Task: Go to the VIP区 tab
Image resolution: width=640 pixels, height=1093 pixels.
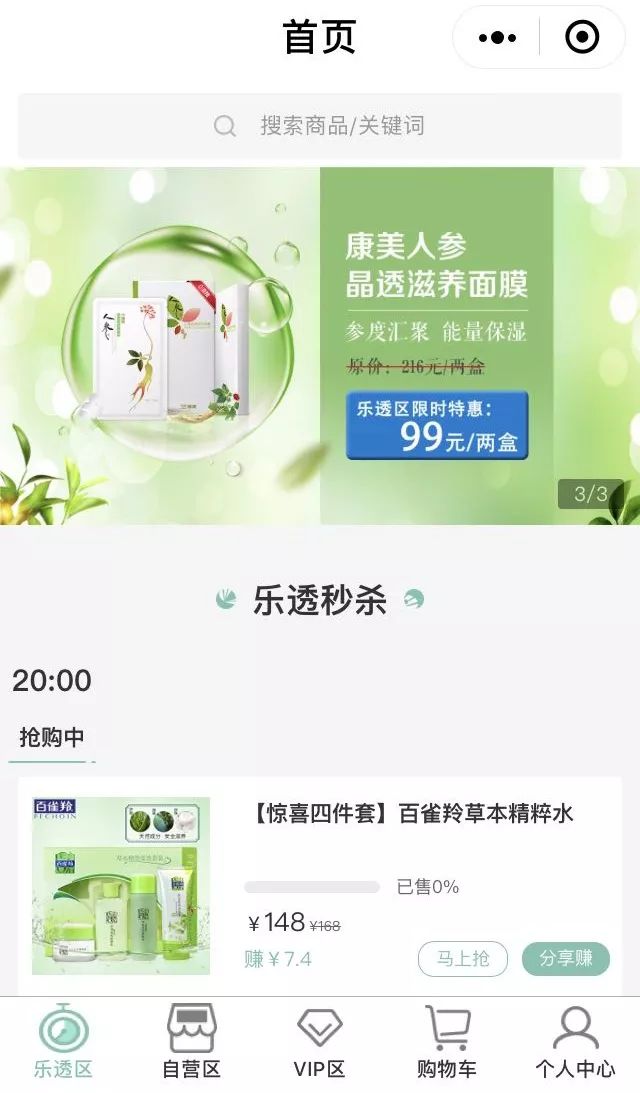Action: [x=320, y=1043]
